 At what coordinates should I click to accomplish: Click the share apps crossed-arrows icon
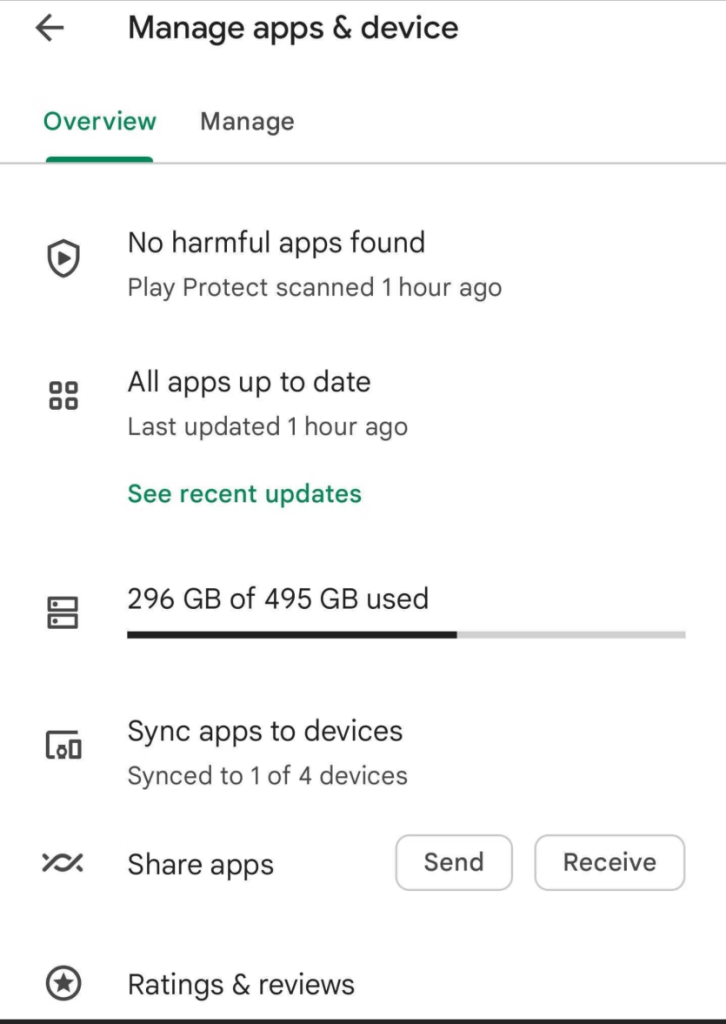[x=62, y=863]
